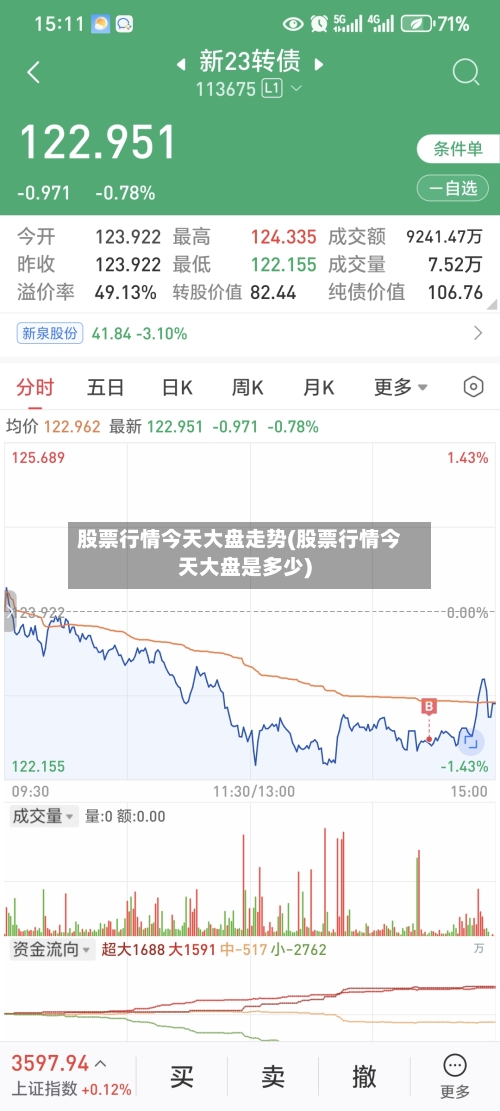The image size is (500, 1111).
Task: Tap the 卖 button
Action: [x=273, y=1076]
